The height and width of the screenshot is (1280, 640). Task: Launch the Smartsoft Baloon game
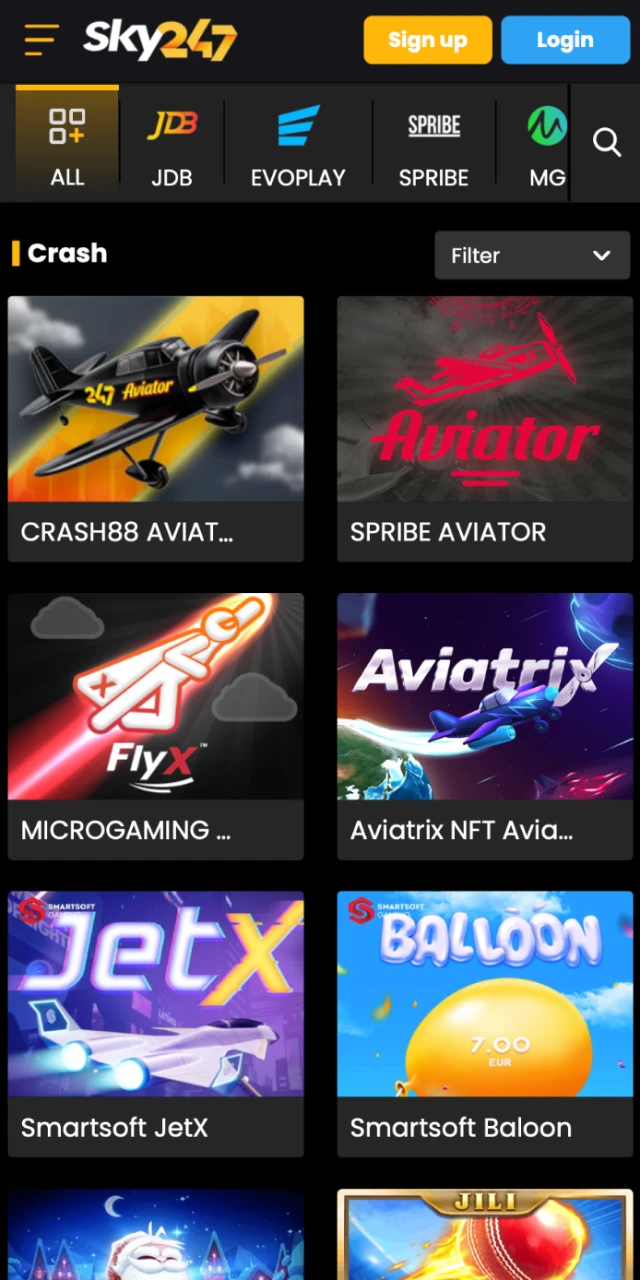pyautogui.click(x=485, y=1024)
